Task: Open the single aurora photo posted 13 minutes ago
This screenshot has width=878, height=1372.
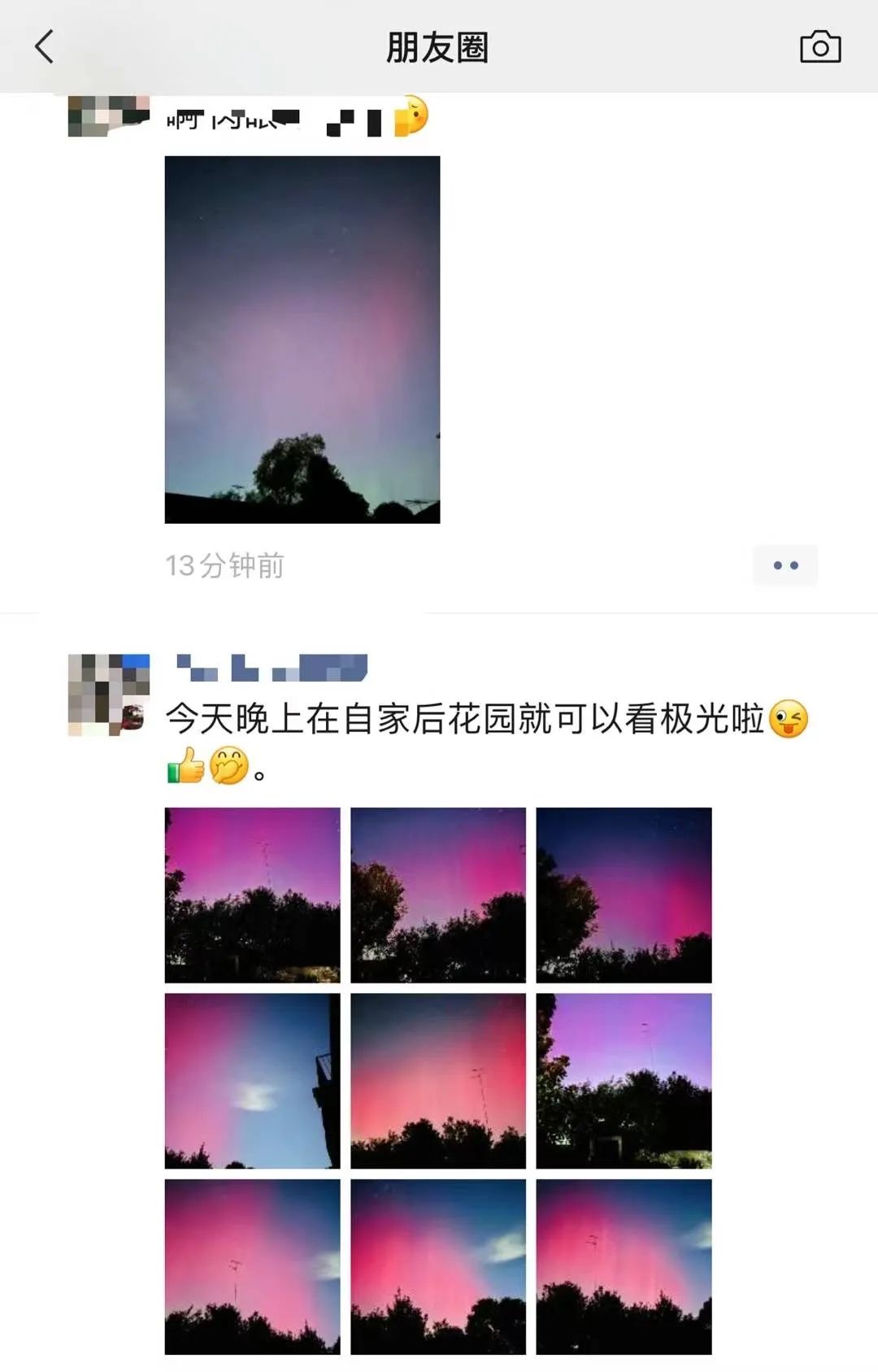Action: [302, 339]
